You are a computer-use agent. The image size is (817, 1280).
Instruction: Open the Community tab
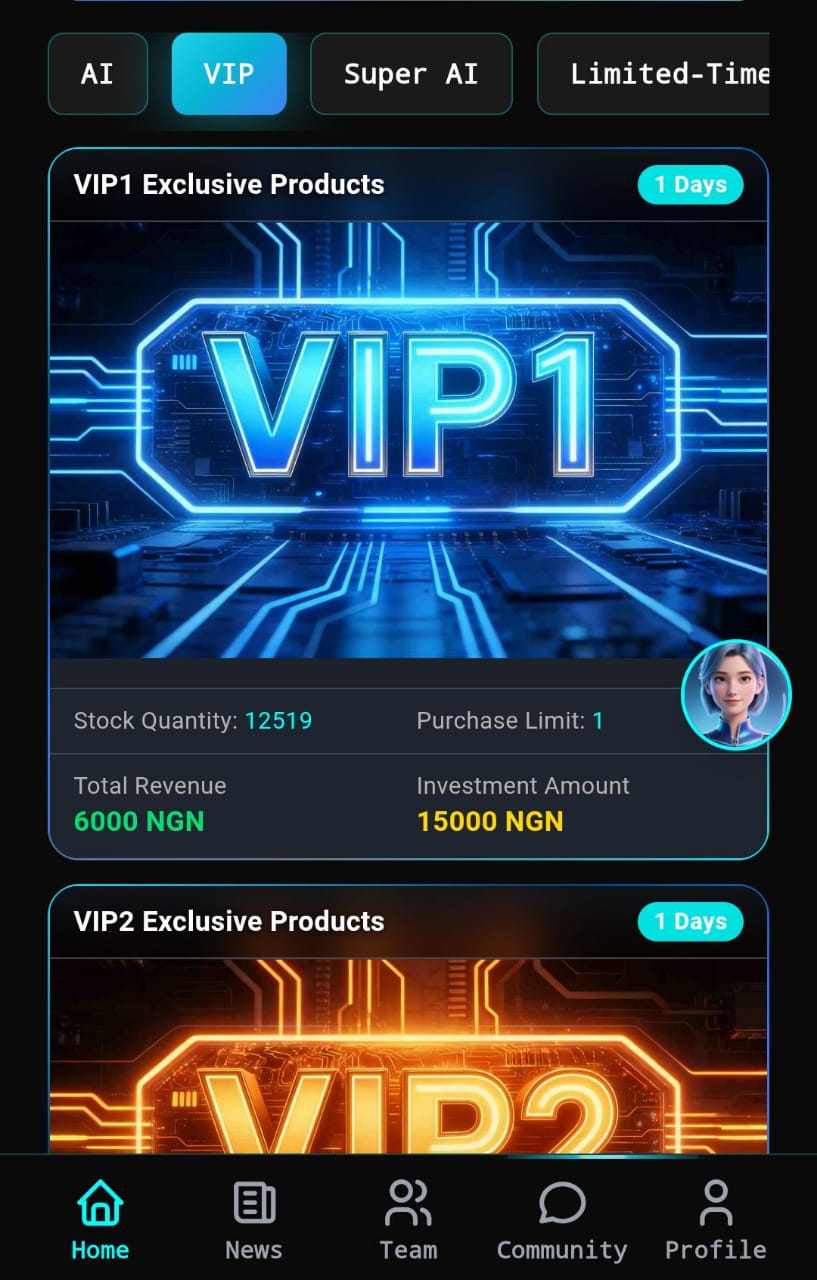pyautogui.click(x=562, y=1220)
